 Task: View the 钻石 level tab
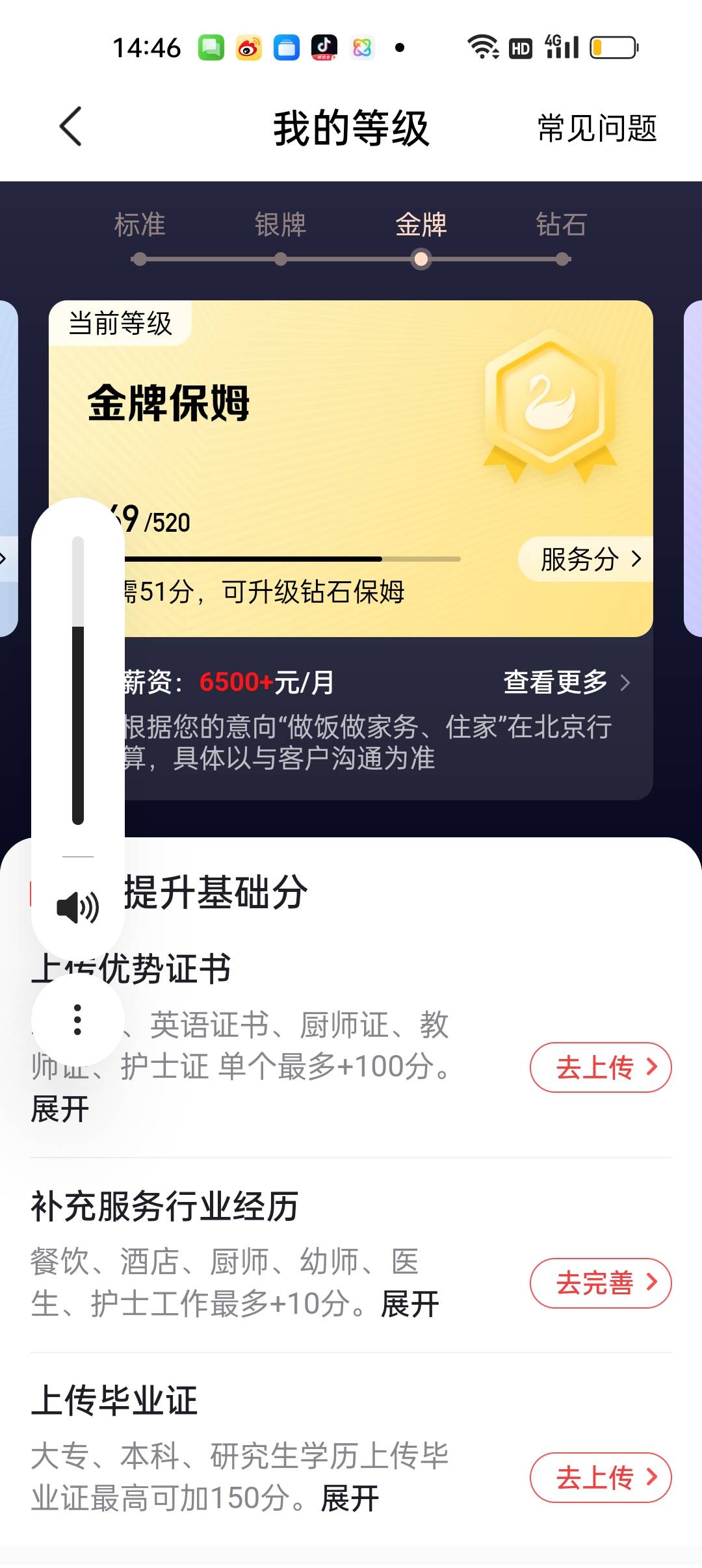(562, 226)
